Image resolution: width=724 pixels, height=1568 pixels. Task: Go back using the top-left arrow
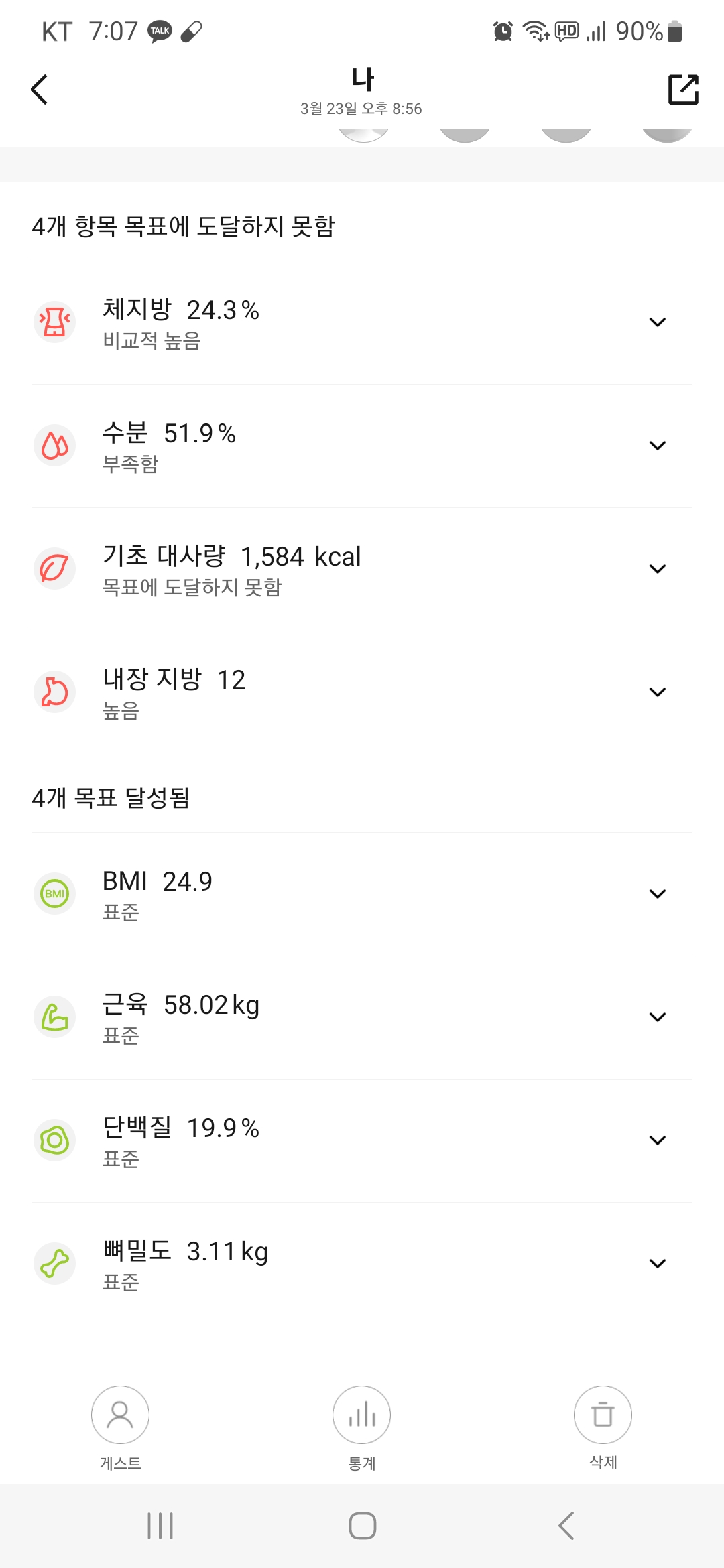[40, 90]
